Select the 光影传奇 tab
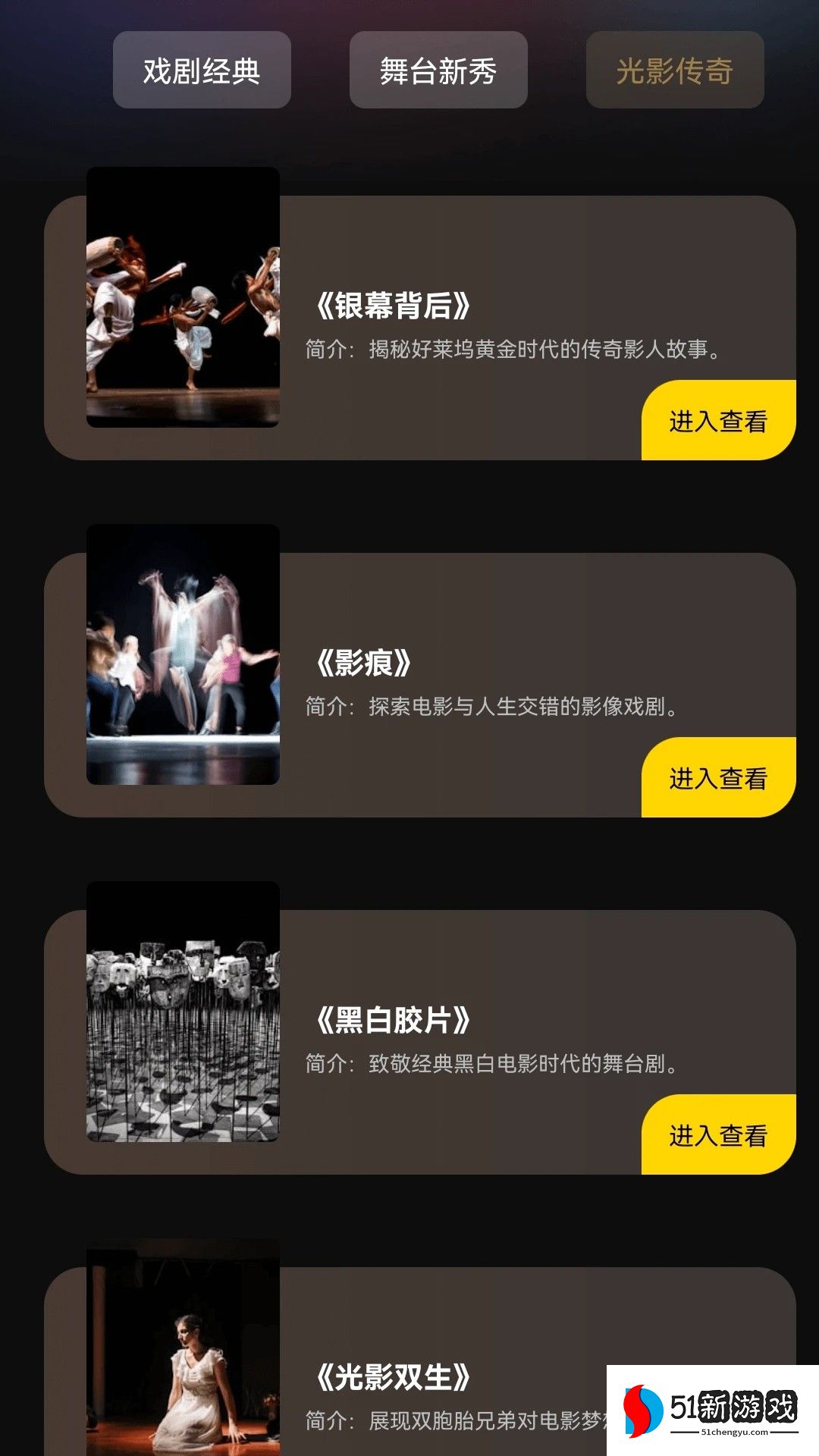The image size is (819, 1456). pos(675,71)
